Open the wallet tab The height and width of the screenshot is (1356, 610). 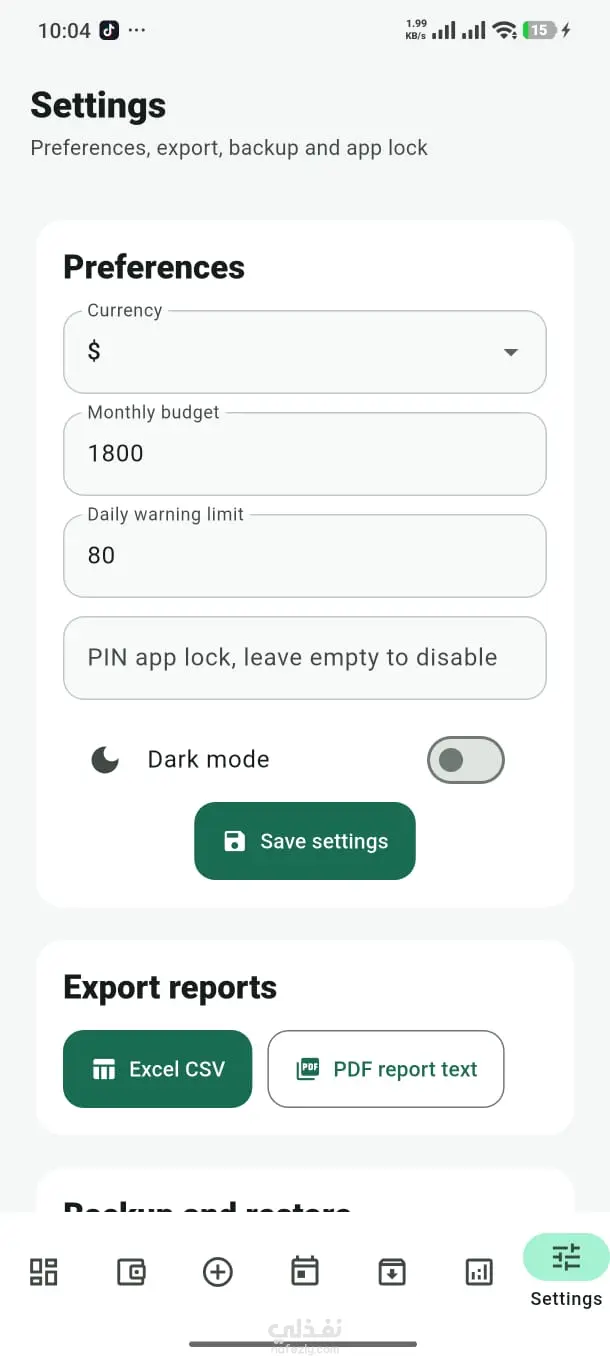pyautogui.click(x=131, y=1272)
